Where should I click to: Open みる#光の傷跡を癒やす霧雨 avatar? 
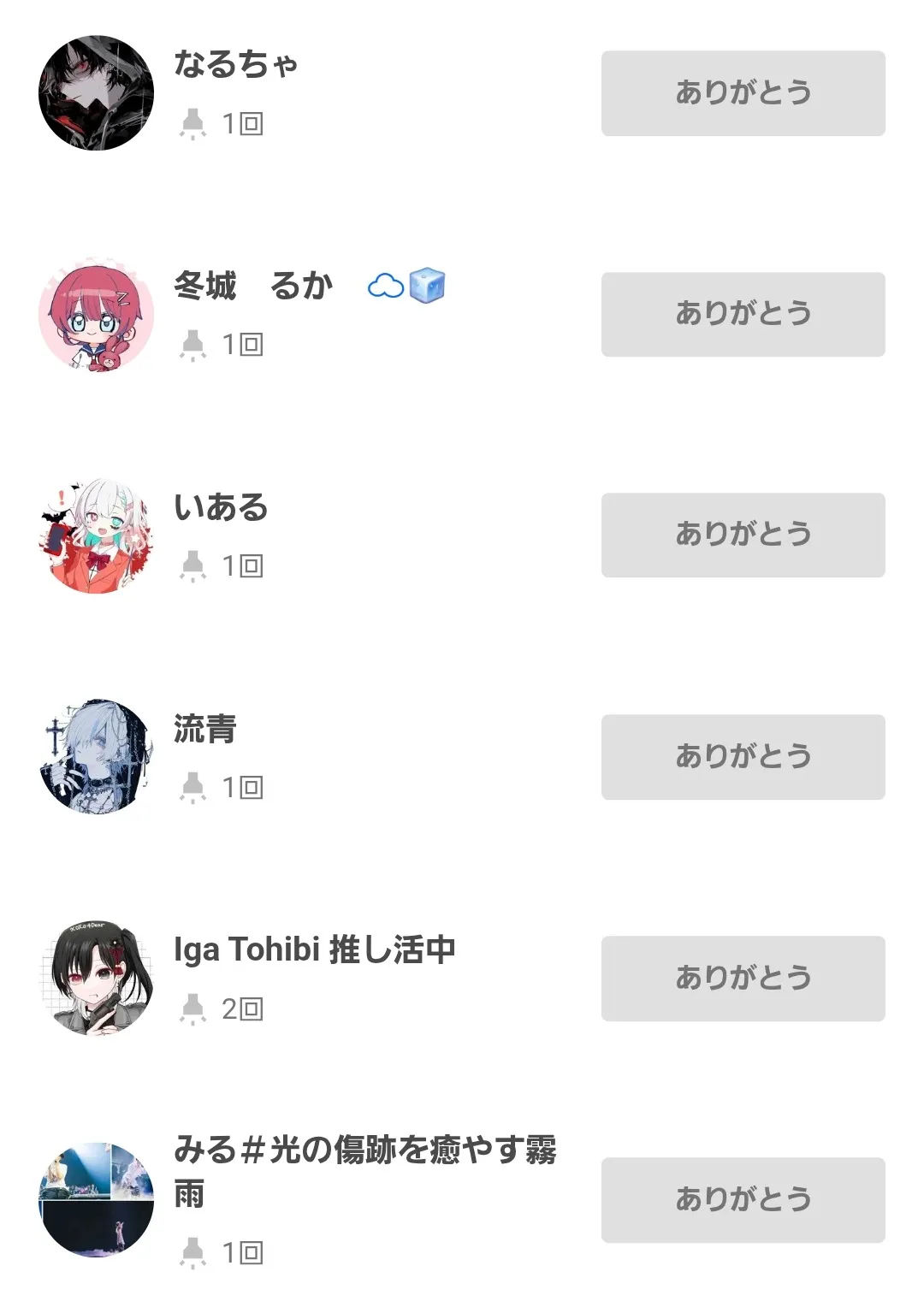96,1199
